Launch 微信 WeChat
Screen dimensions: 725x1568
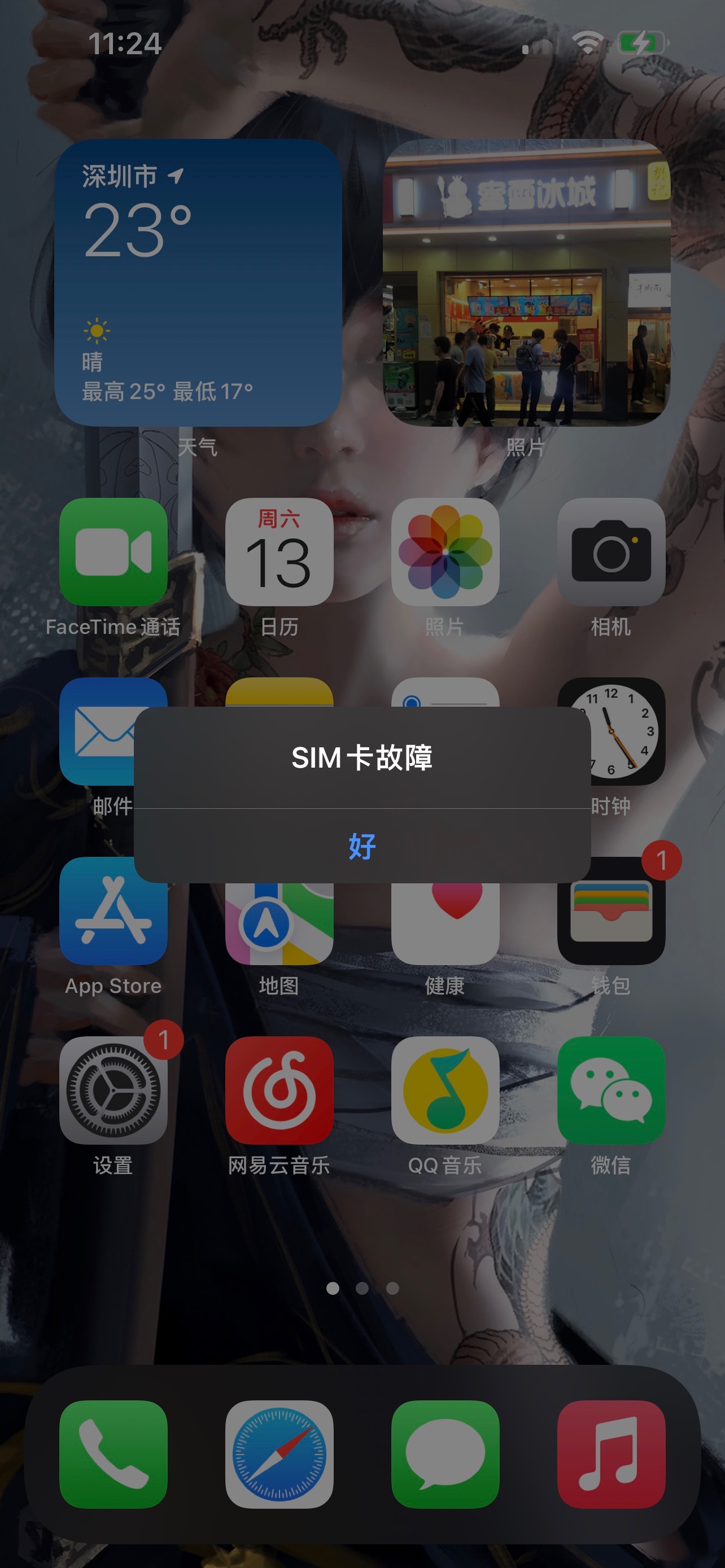click(x=611, y=1090)
